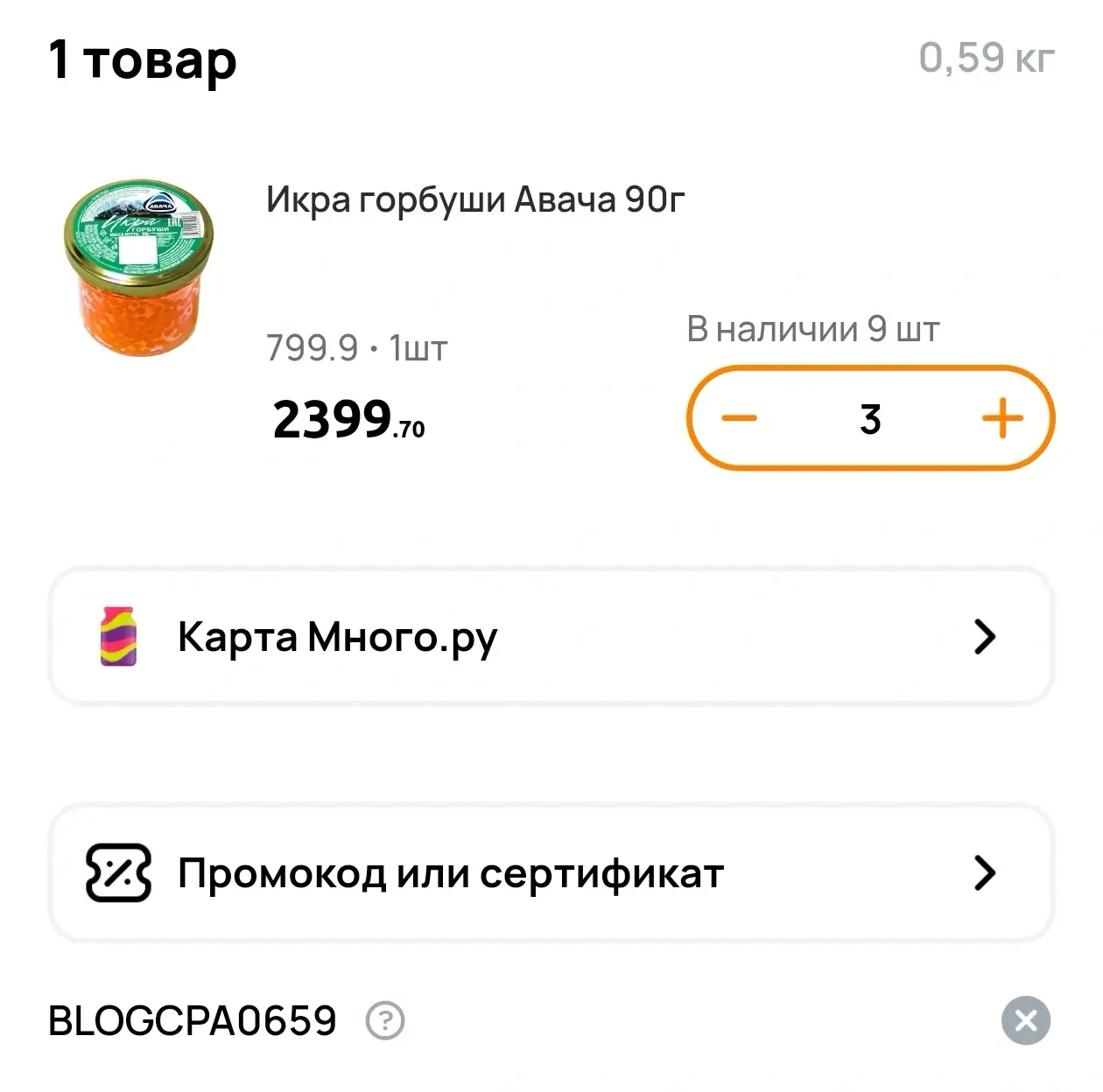This screenshot has height=1092, width=1103.
Task: Show help for promo code BLOGCPA0659
Action: [x=385, y=1020]
